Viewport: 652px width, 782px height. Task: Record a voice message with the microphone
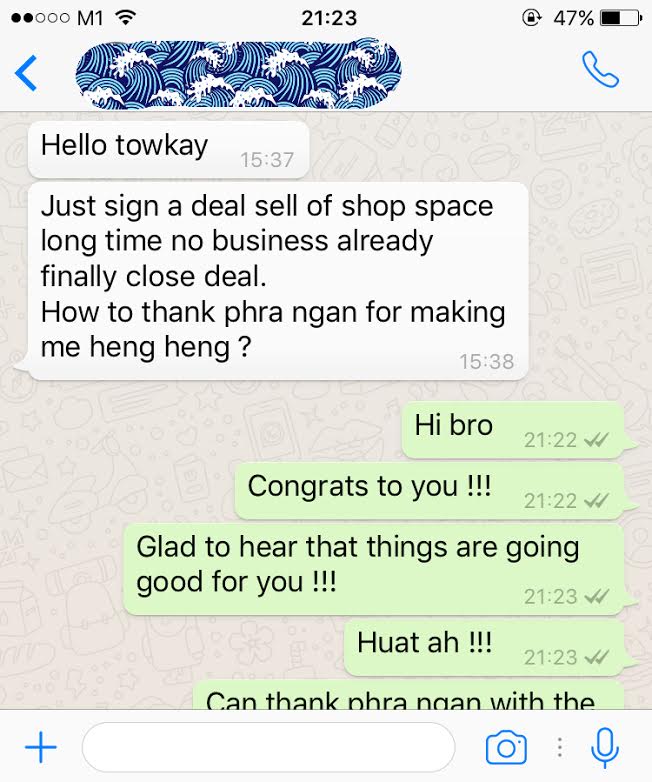coord(604,747)
